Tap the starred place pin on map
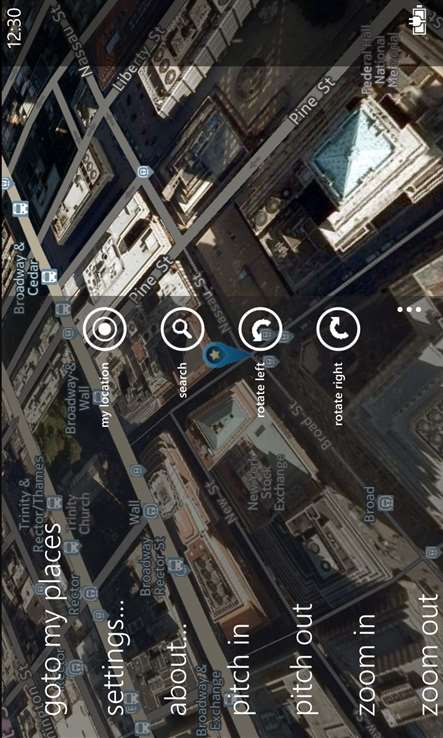Image resolution: width=443 pixels, height=738 pixels. [x=217, y=353]
